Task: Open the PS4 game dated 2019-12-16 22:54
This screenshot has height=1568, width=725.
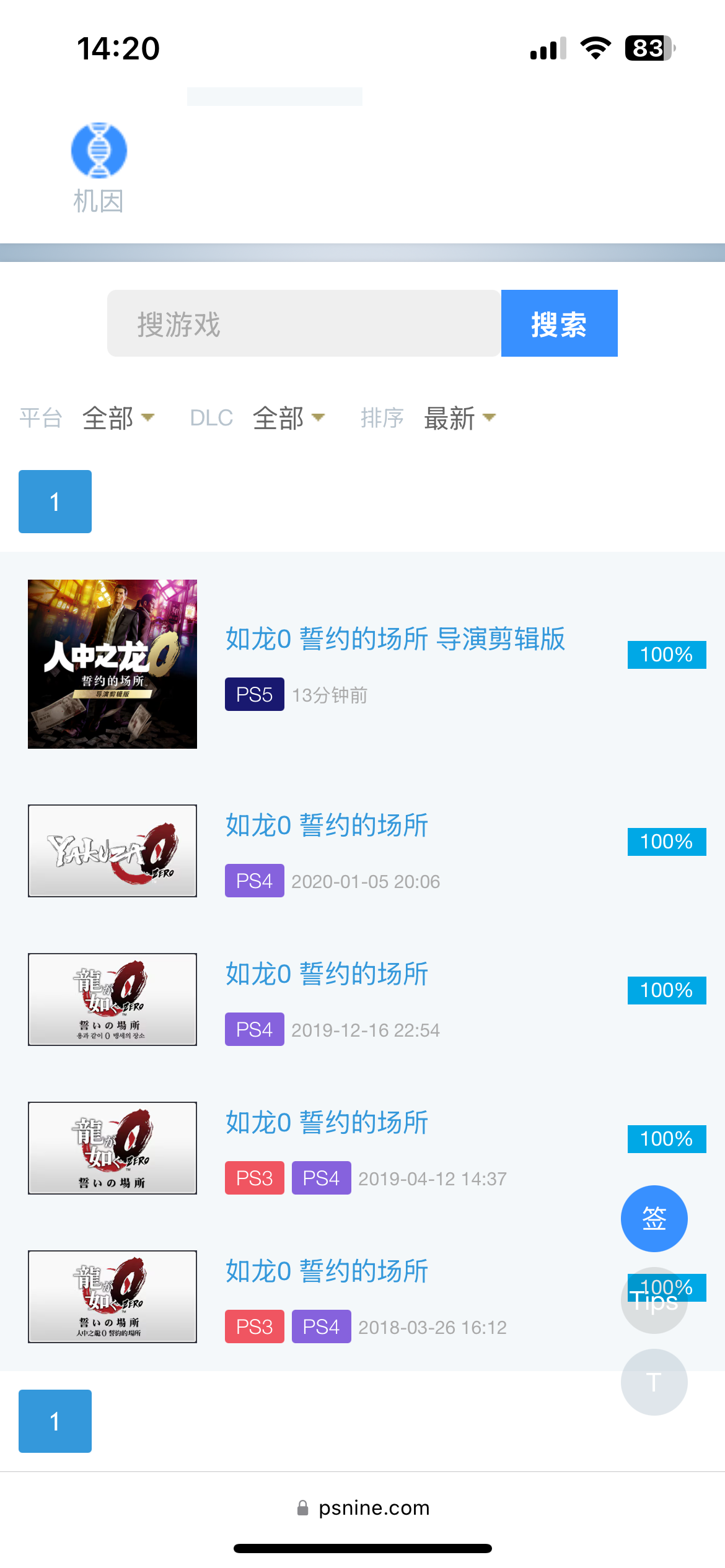Action: [327, 974]
